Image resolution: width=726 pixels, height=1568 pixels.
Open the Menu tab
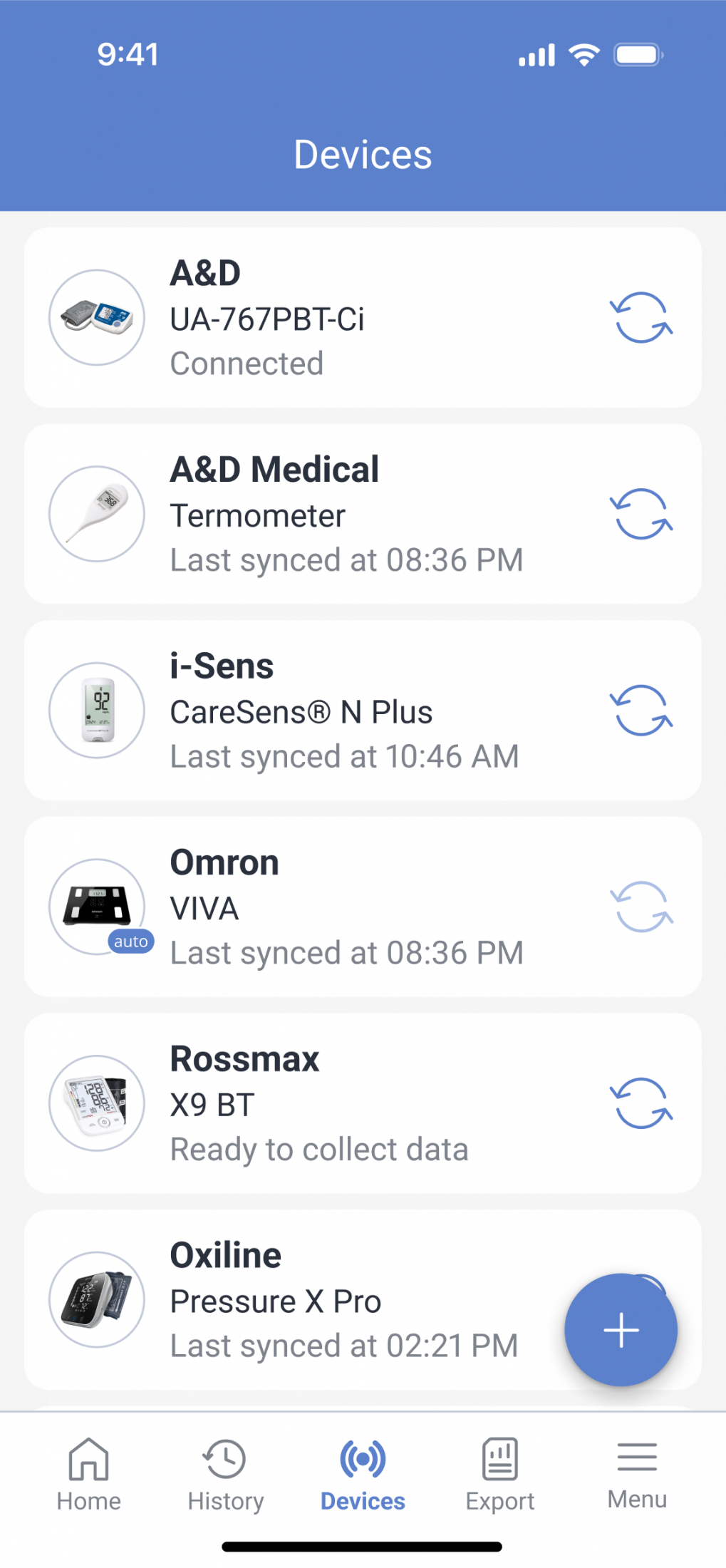click(x=637, y=1474)
